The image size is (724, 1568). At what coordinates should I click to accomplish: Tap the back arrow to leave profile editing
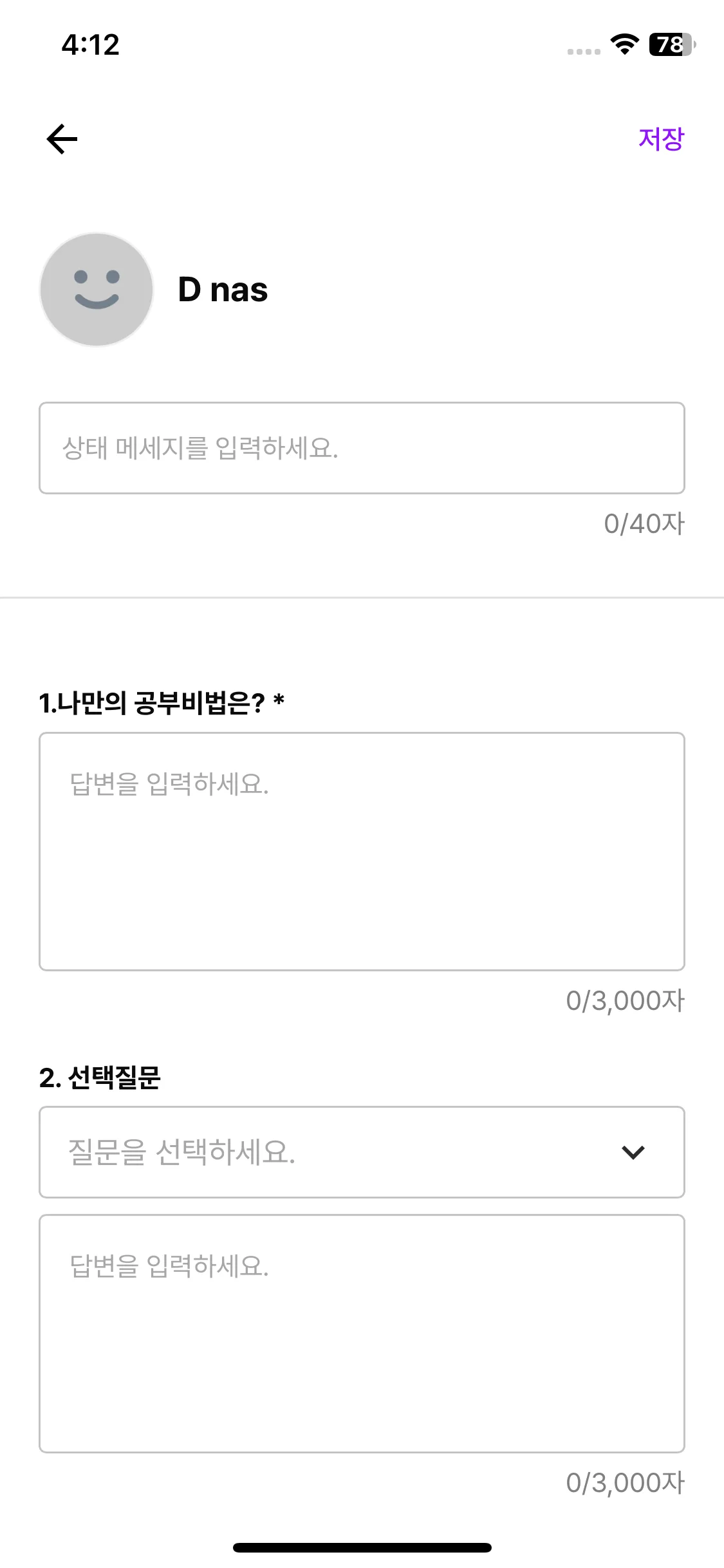(61, 138)
